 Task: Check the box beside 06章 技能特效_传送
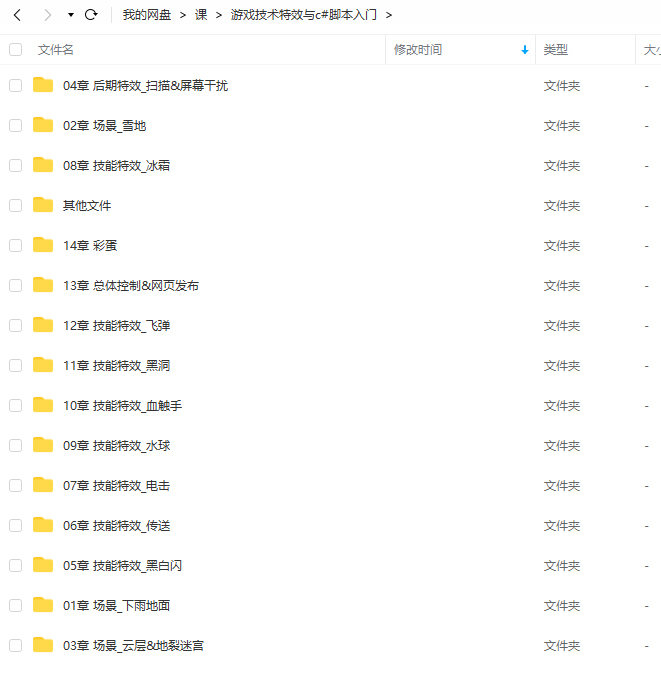click(15, 526)
